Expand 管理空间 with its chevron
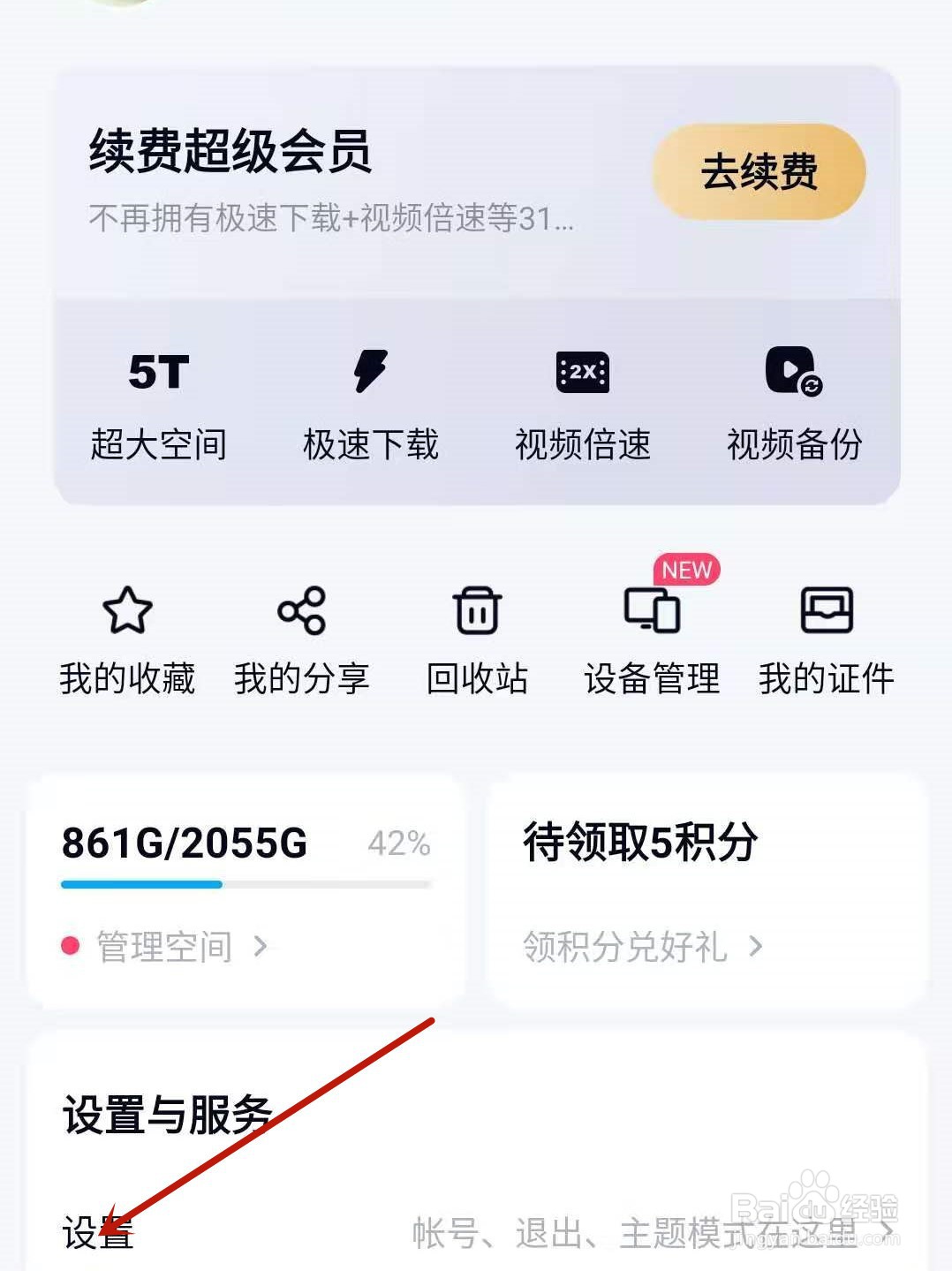The image size is (952, 1271). tap(261, 946)
